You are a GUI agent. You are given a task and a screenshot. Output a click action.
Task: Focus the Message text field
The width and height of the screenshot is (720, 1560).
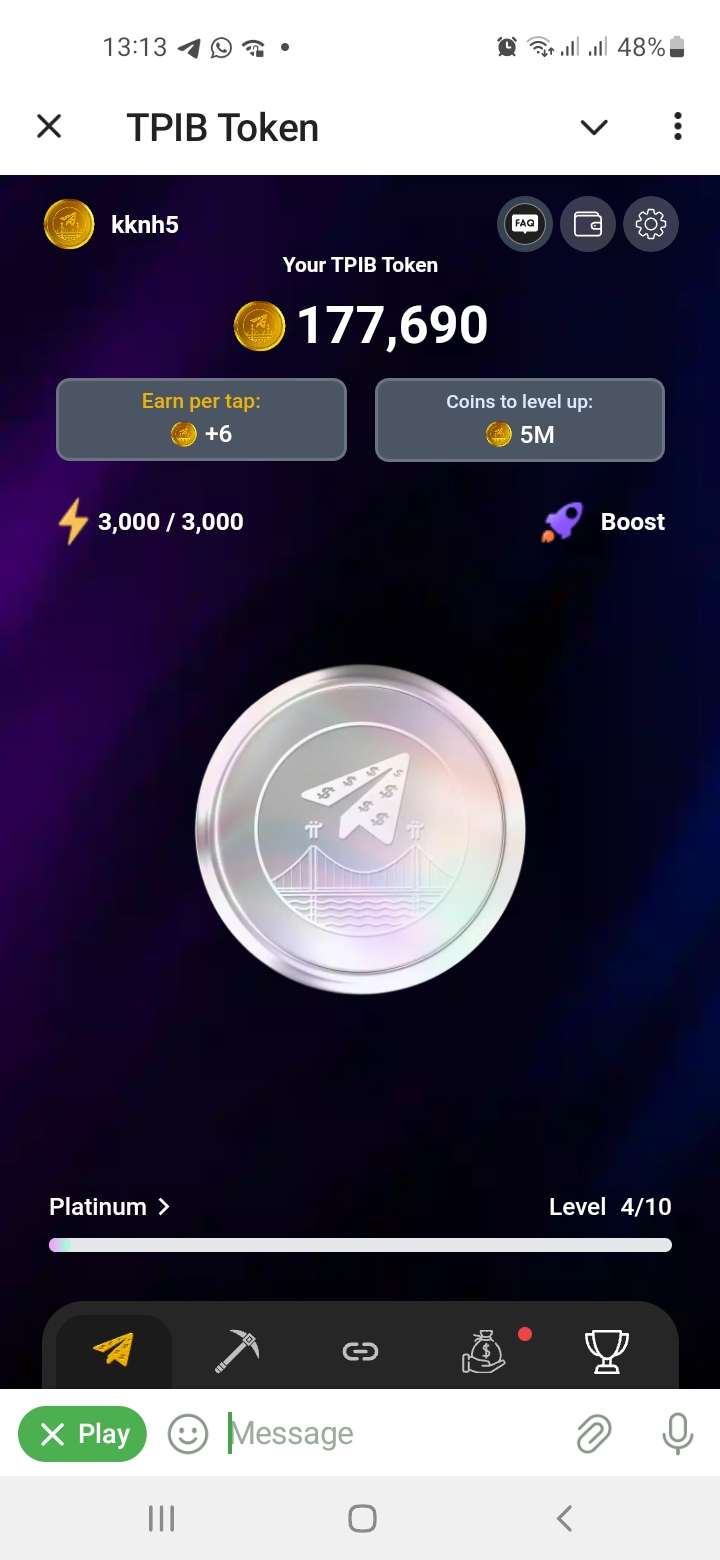(390, 1434)
